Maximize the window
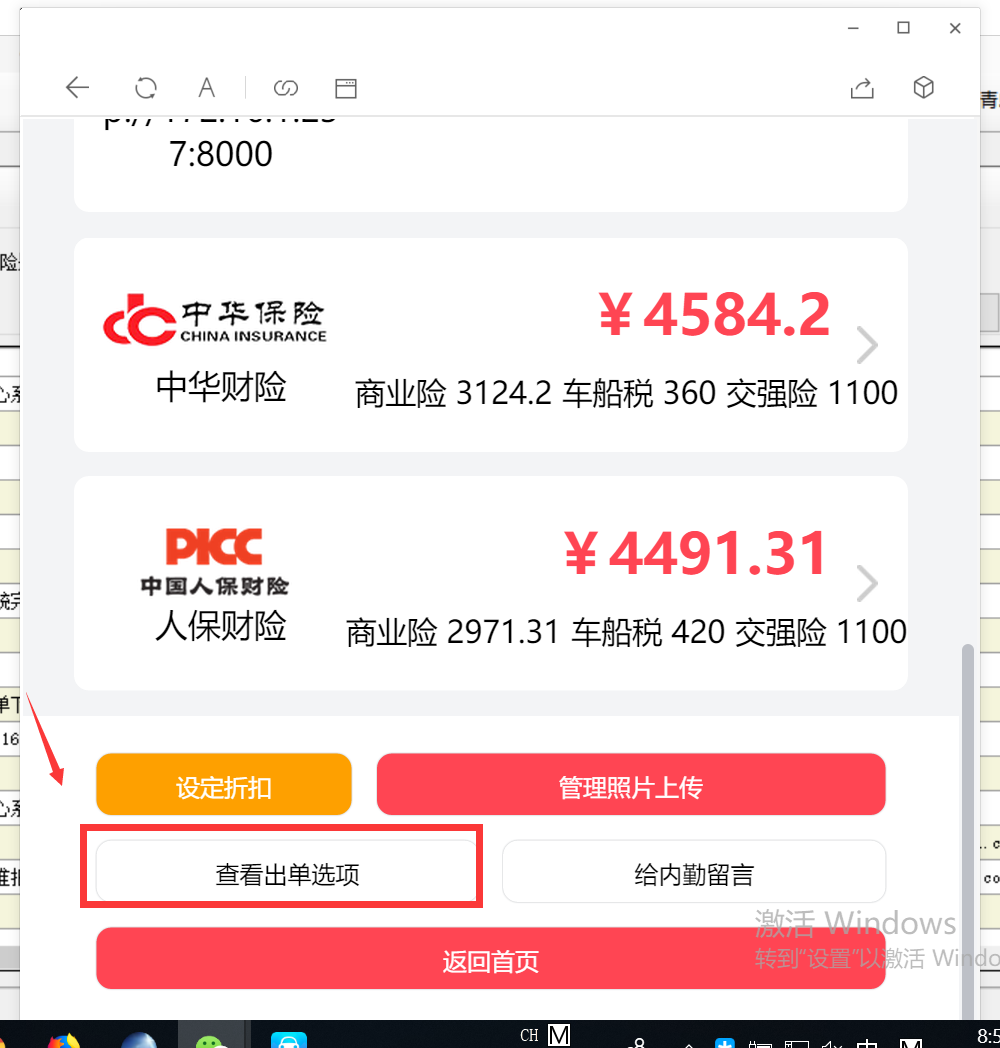Viewport: 1000px width, 1048px height. pyautogui.click(x=903, y=28)
